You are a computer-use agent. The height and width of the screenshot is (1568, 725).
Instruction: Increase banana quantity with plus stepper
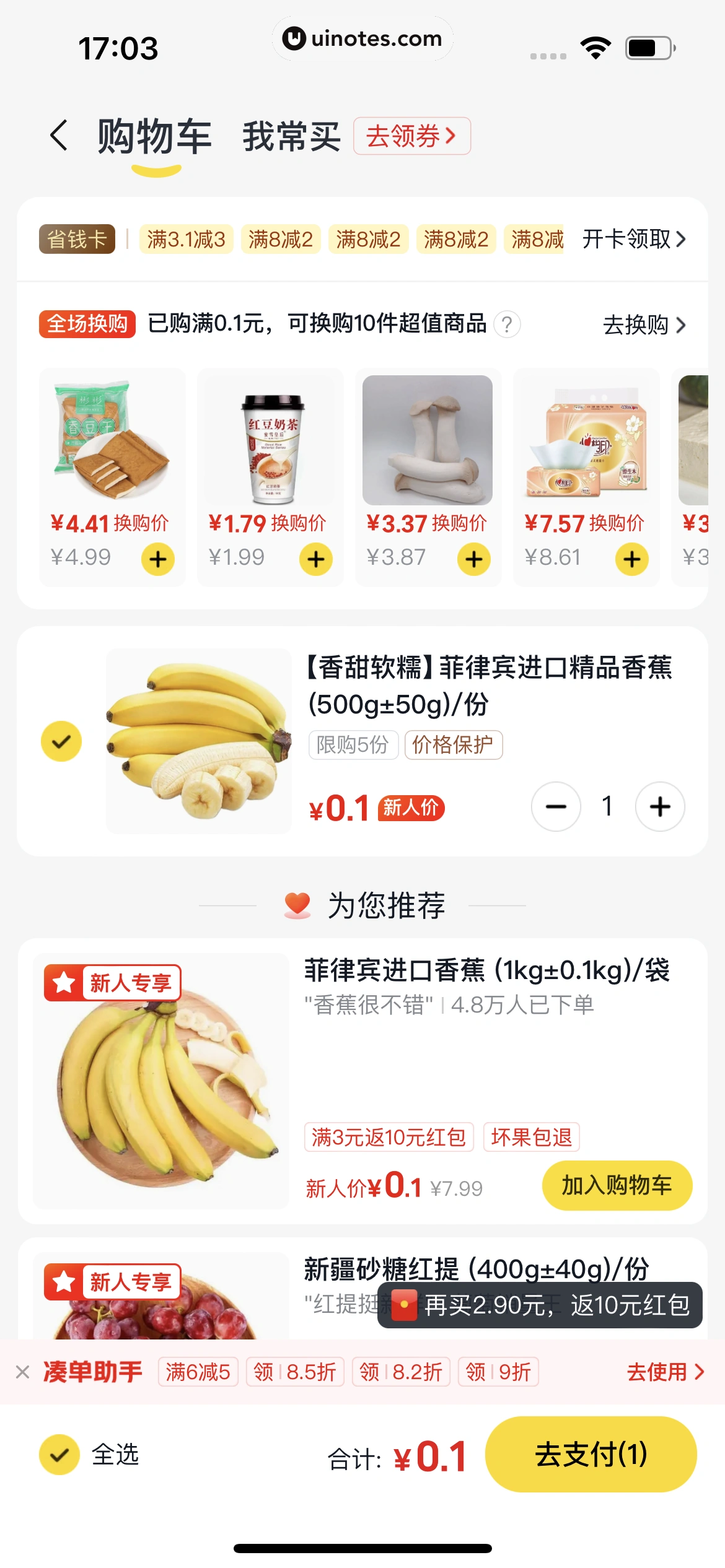659,806
